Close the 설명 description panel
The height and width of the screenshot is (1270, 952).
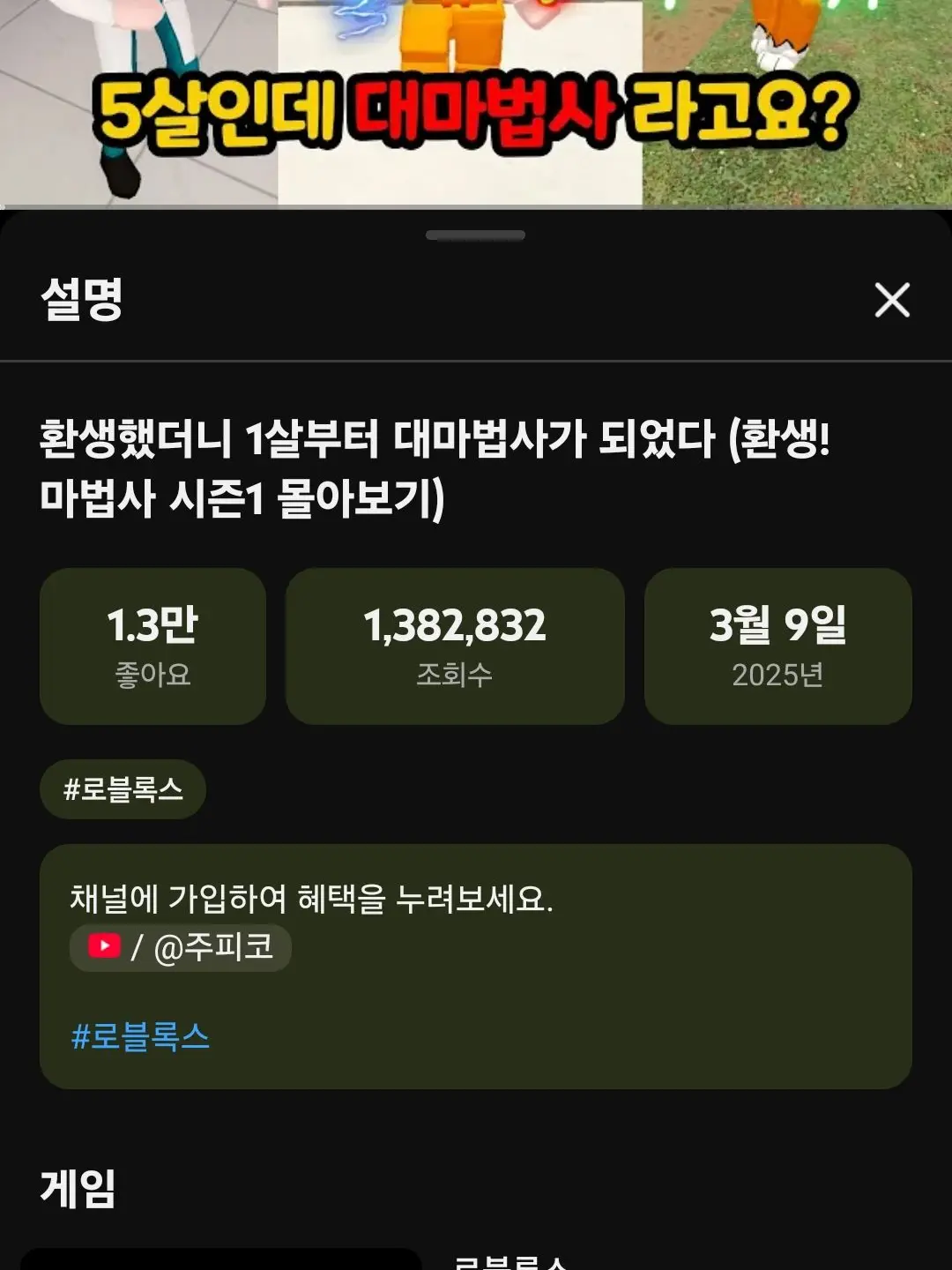click(x=894, y=301)
